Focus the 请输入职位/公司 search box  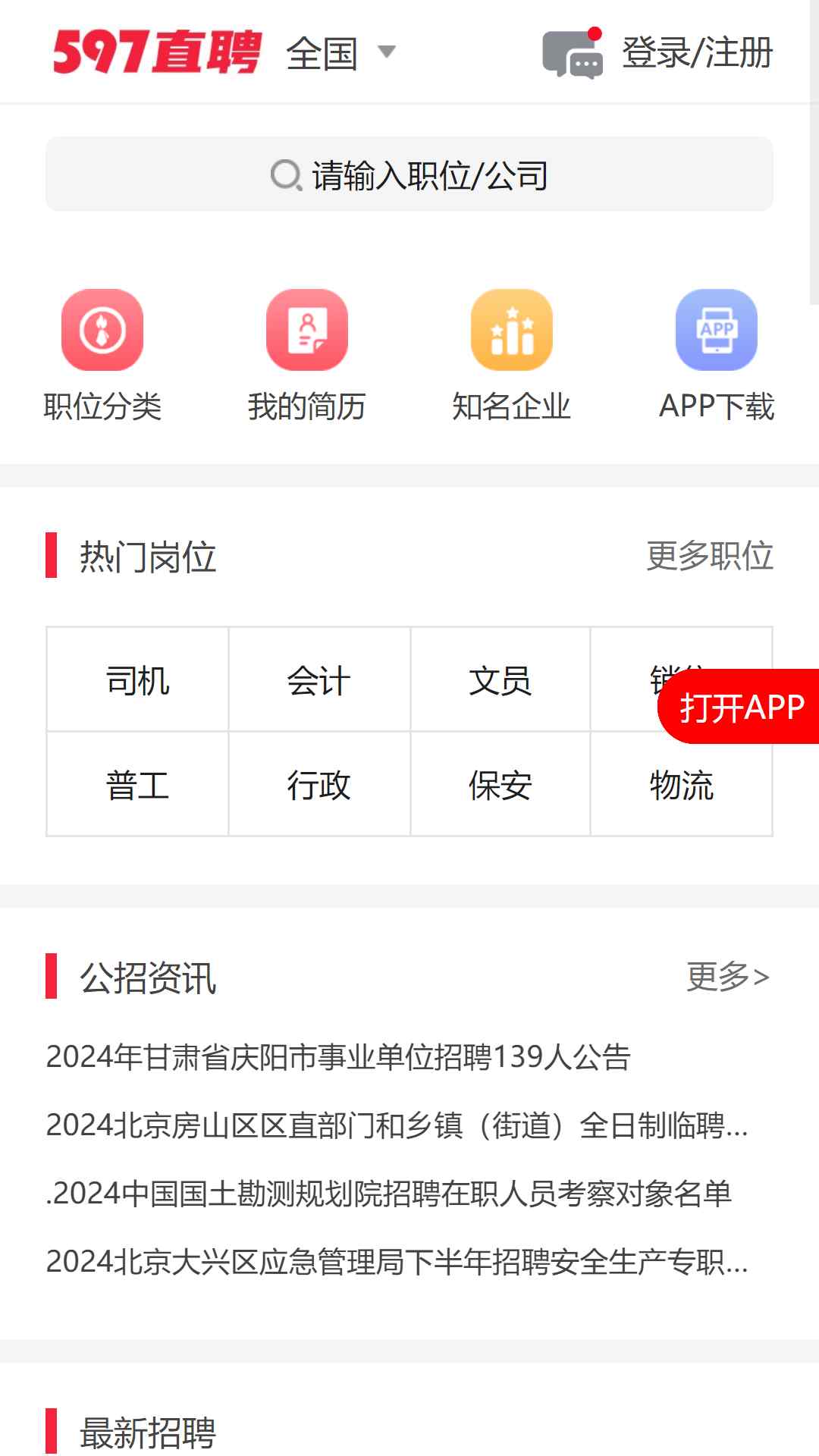click(409, 174)
